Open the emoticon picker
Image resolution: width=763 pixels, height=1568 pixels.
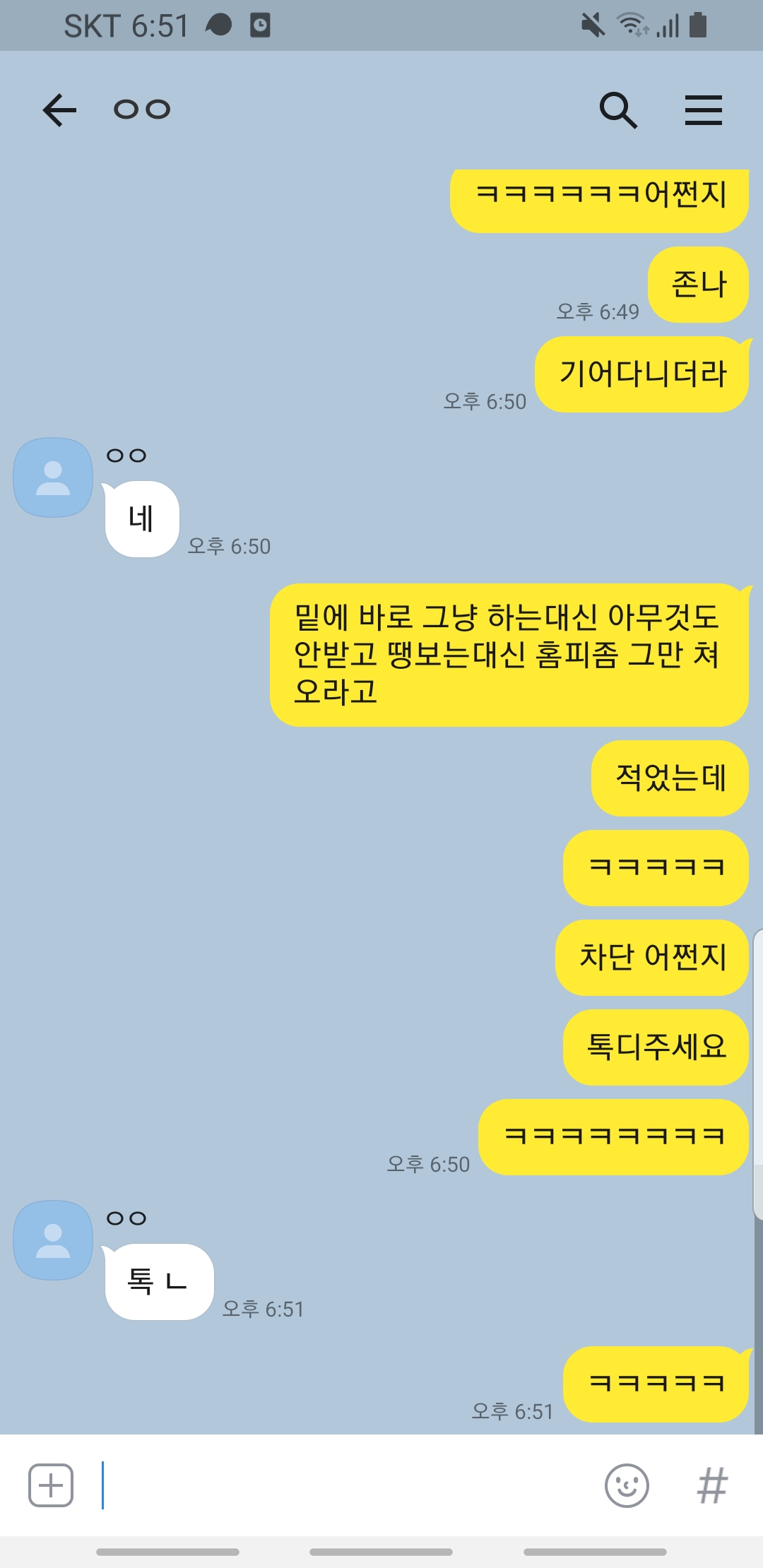point(627,1485)
